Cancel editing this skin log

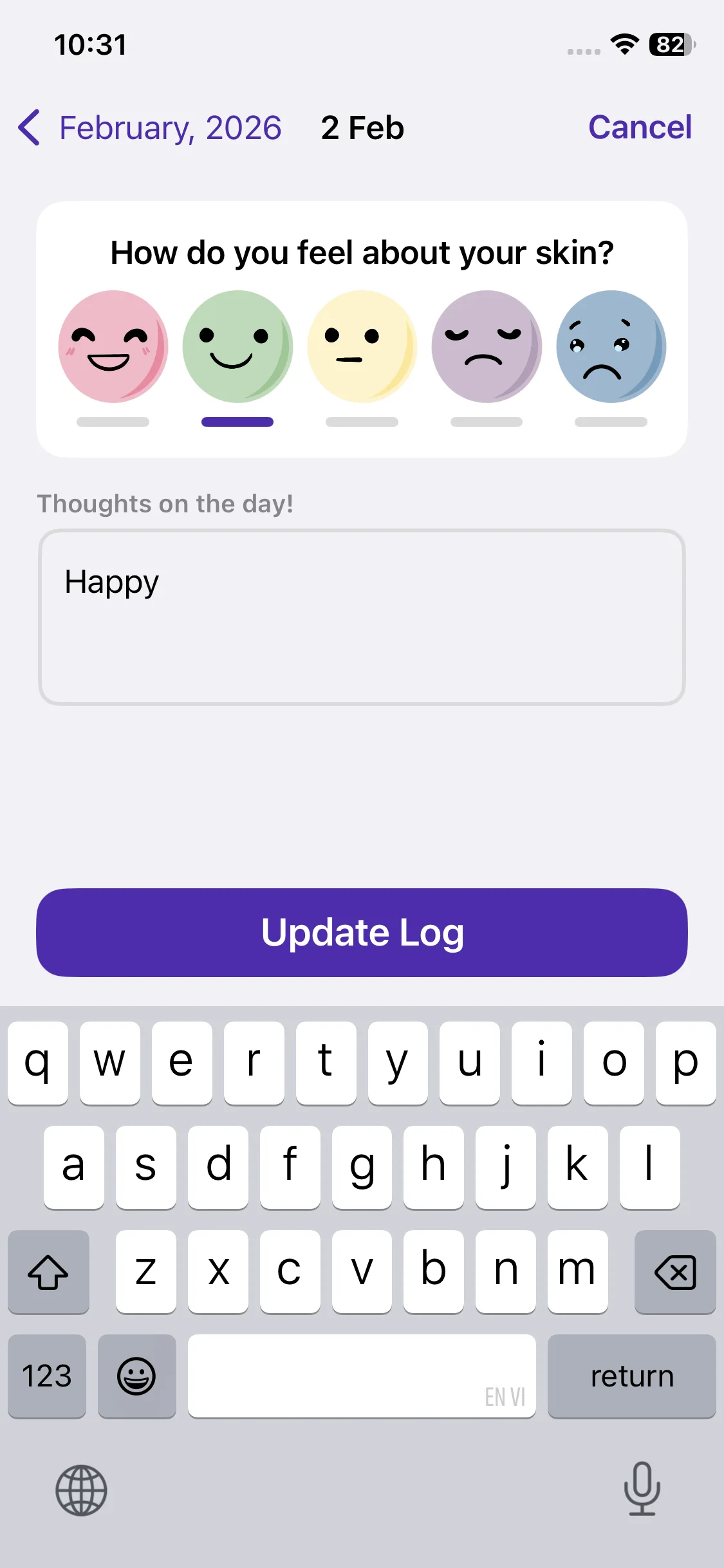pos(640,127)
